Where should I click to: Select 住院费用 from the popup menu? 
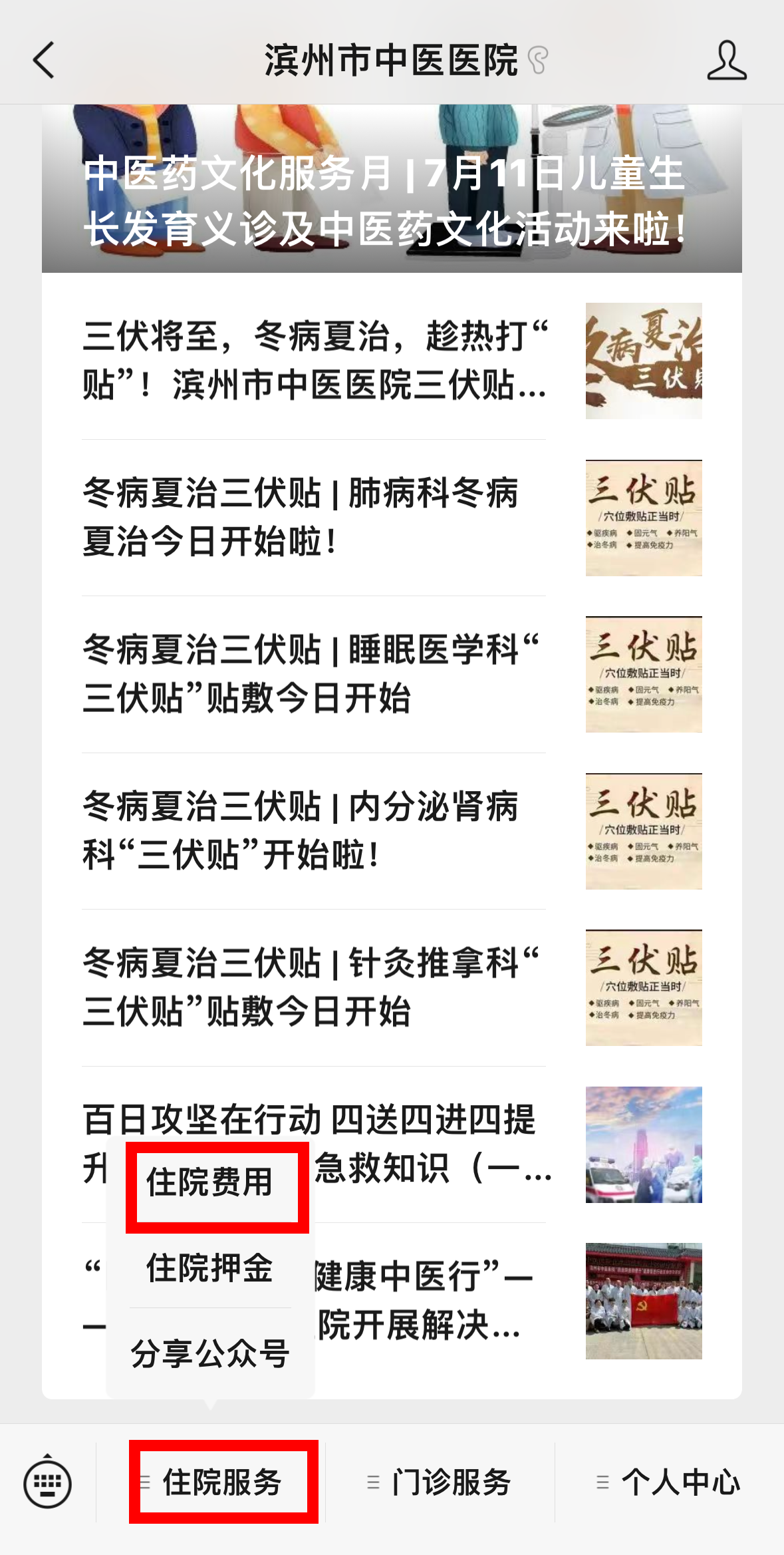[x=210, y=1183]
